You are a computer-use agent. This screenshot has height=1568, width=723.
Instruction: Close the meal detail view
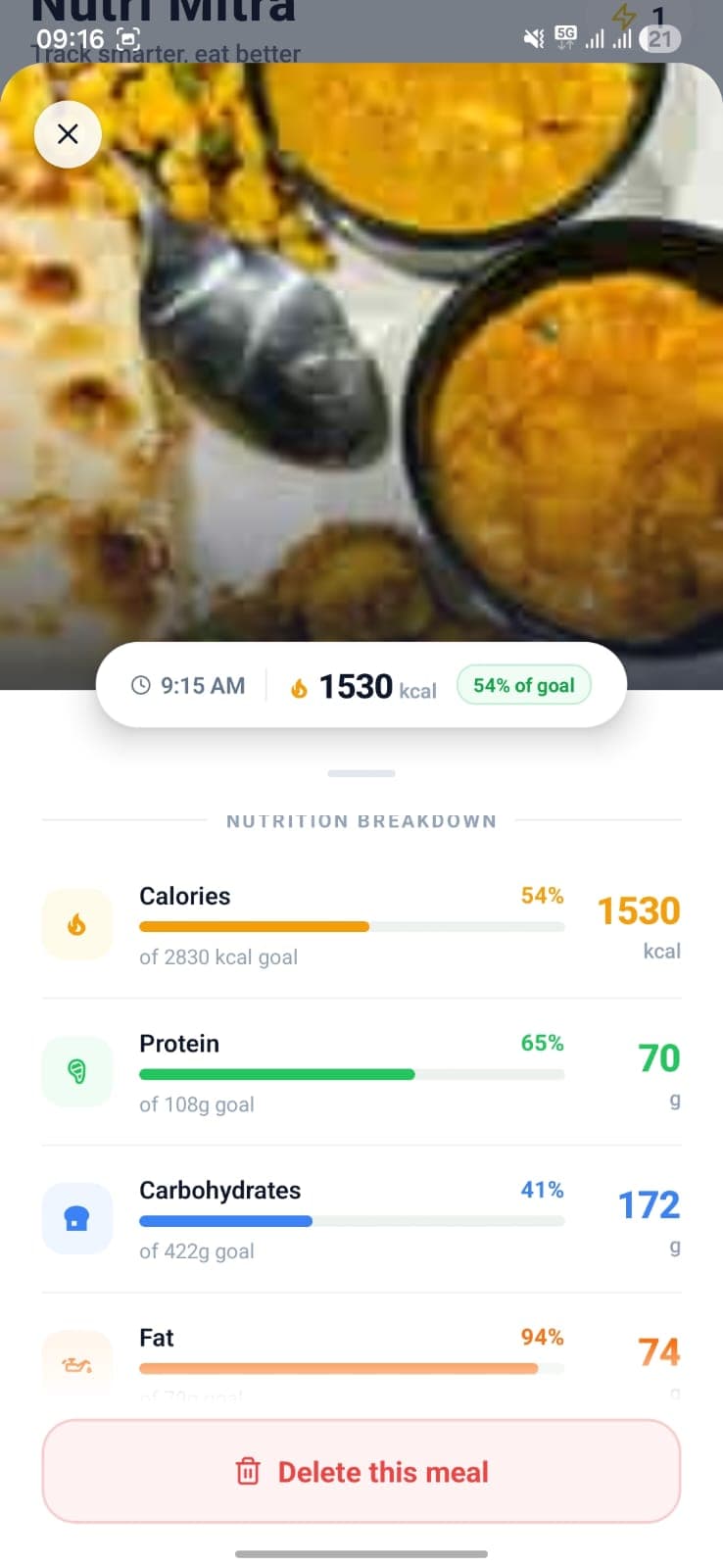pyautogui.click(x=67, y=133)
